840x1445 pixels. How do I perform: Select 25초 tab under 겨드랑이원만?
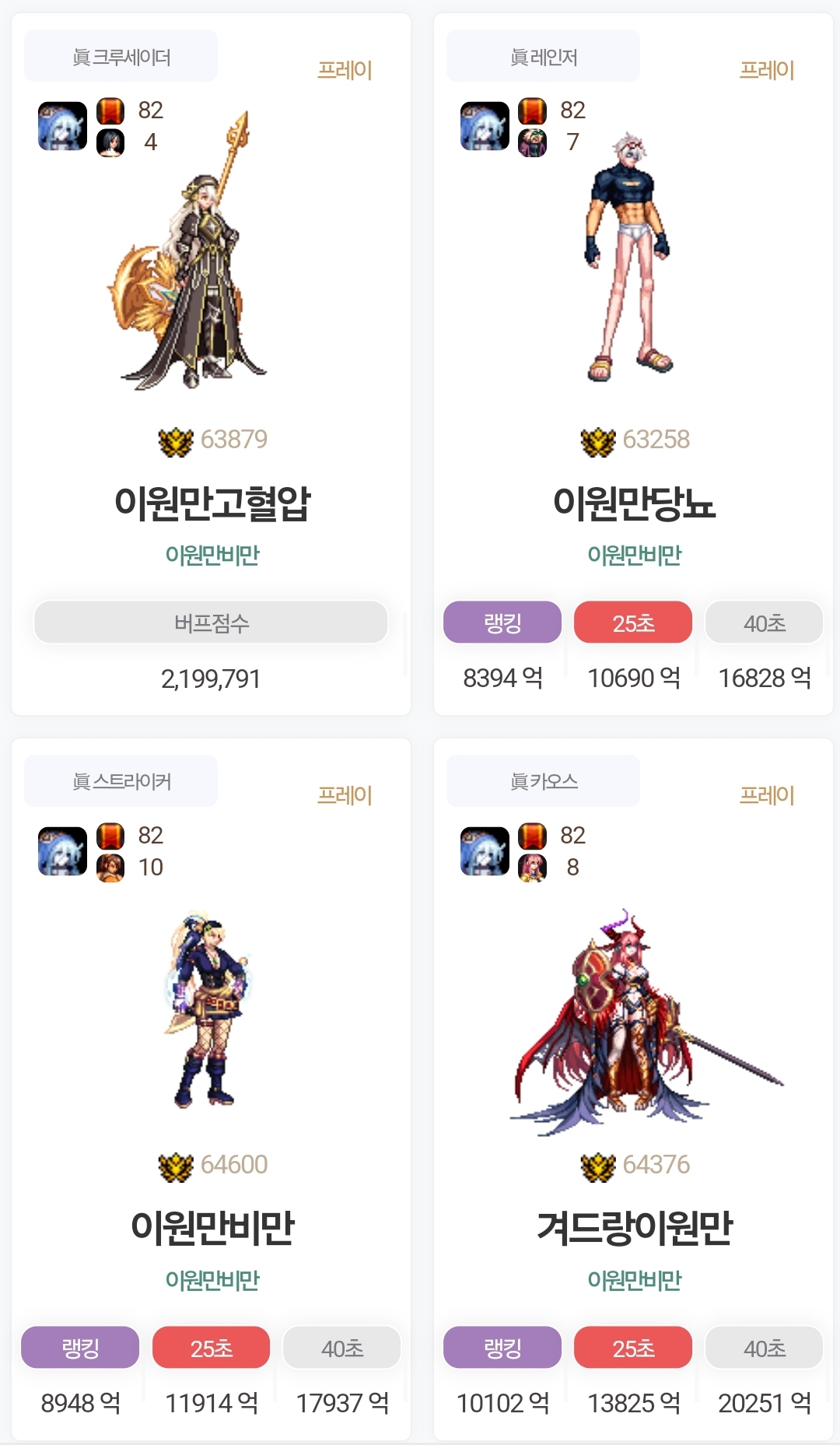pyautogui.click(x=633, y=1348)
